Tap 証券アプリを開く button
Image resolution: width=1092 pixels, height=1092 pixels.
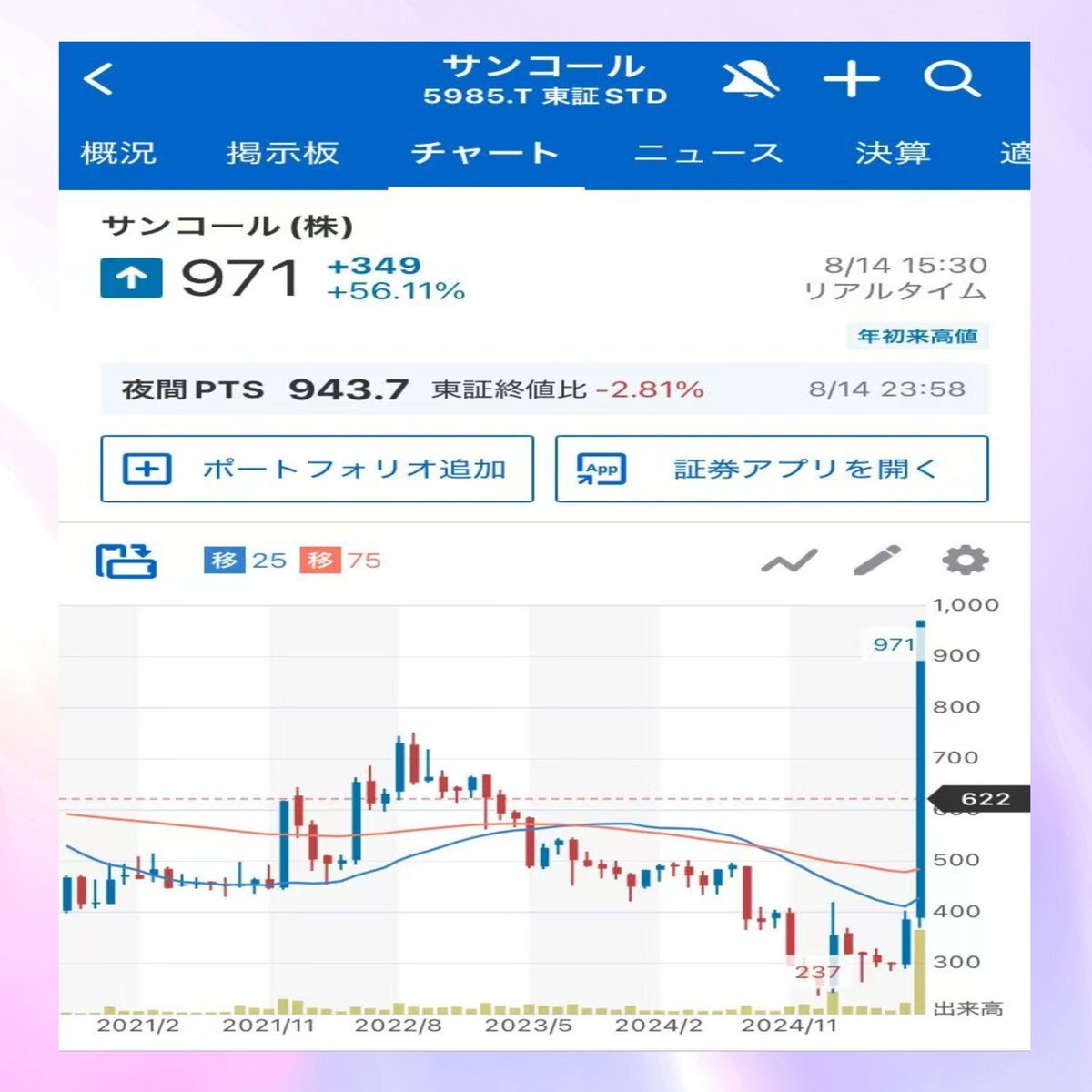pos(772,469)
